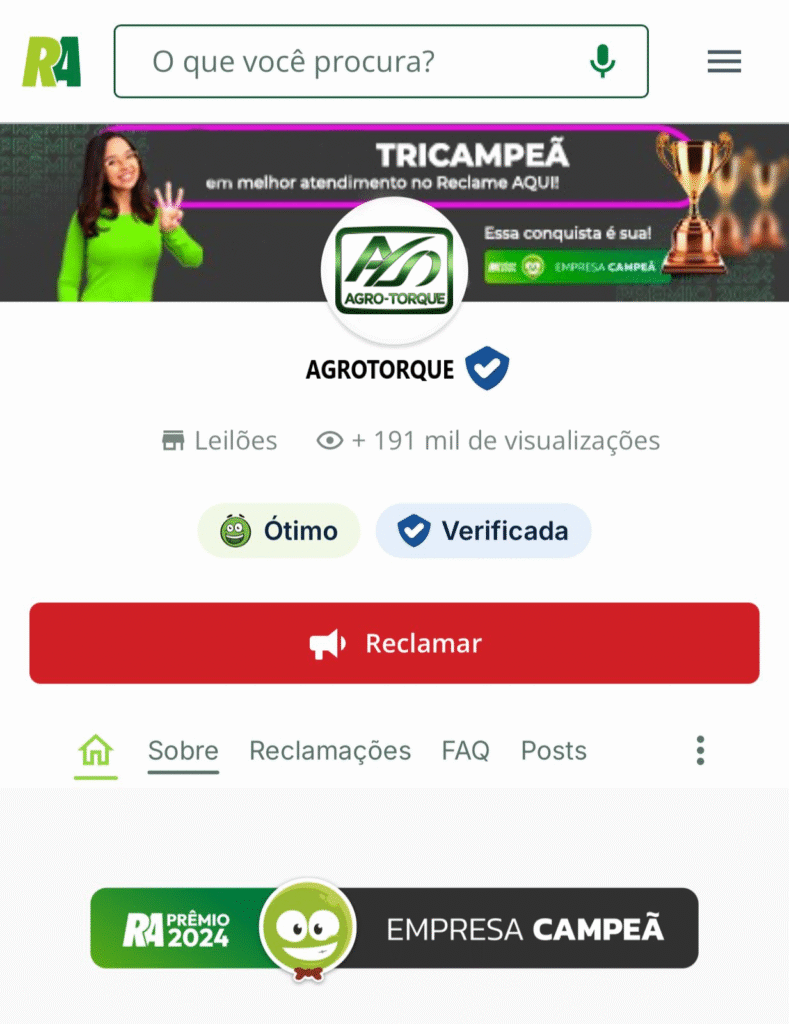Switch to the Sobre tab
The height and width of the screenshot is (1024, 789).
tap(183, 750)
